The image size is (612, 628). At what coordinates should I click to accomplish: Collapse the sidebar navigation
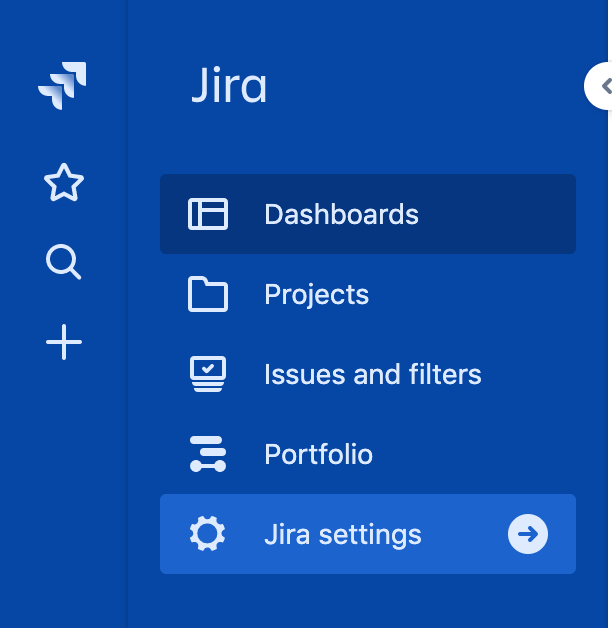(600, 86)
